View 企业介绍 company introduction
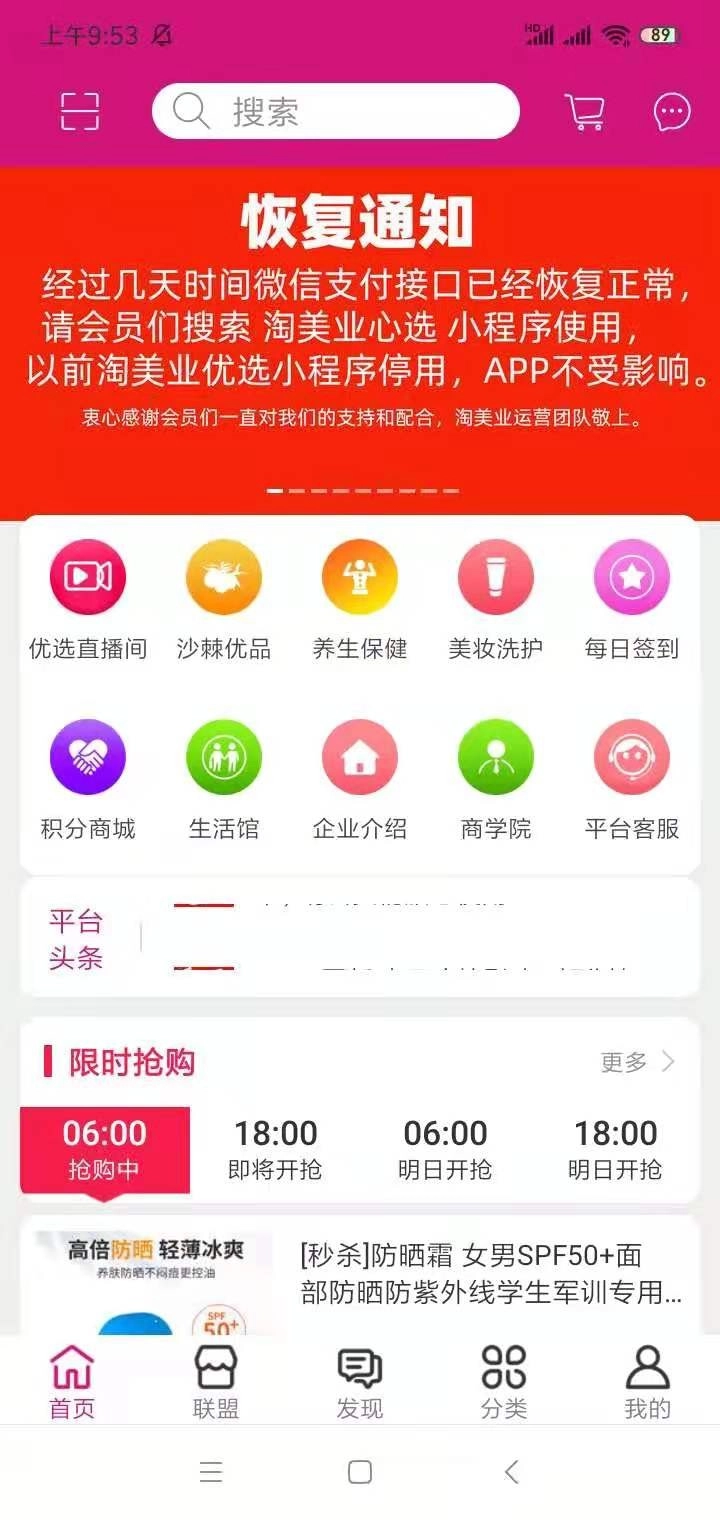 [x=360, y=757]
